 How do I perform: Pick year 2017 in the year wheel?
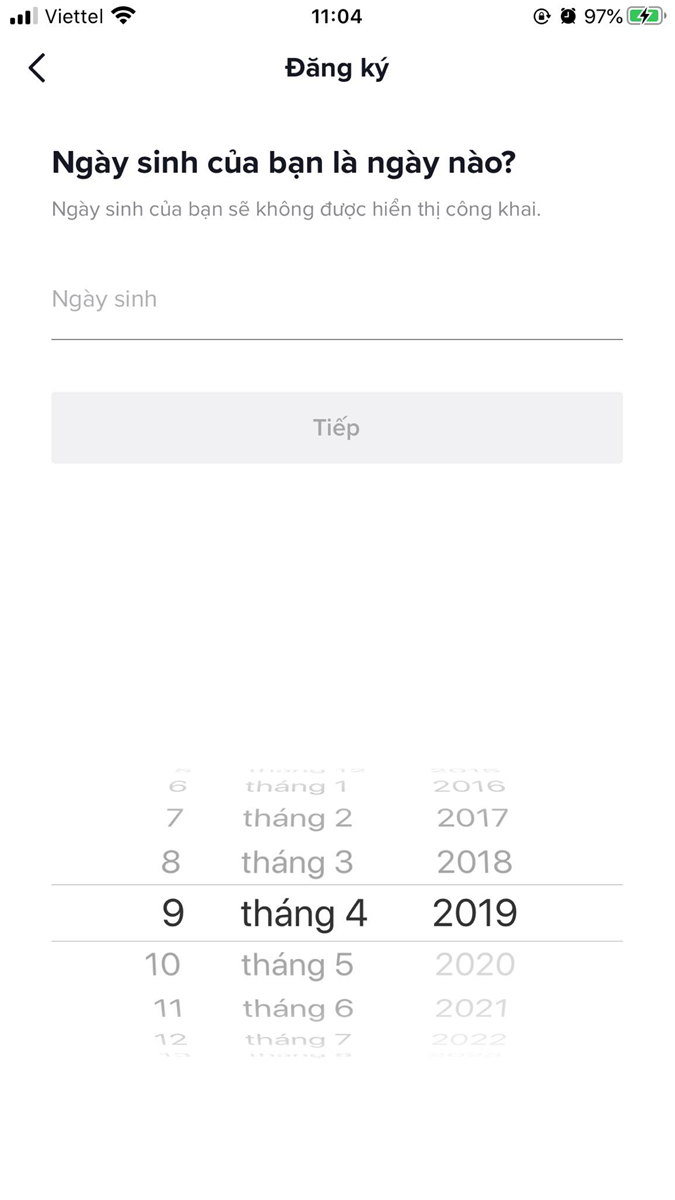473,818
